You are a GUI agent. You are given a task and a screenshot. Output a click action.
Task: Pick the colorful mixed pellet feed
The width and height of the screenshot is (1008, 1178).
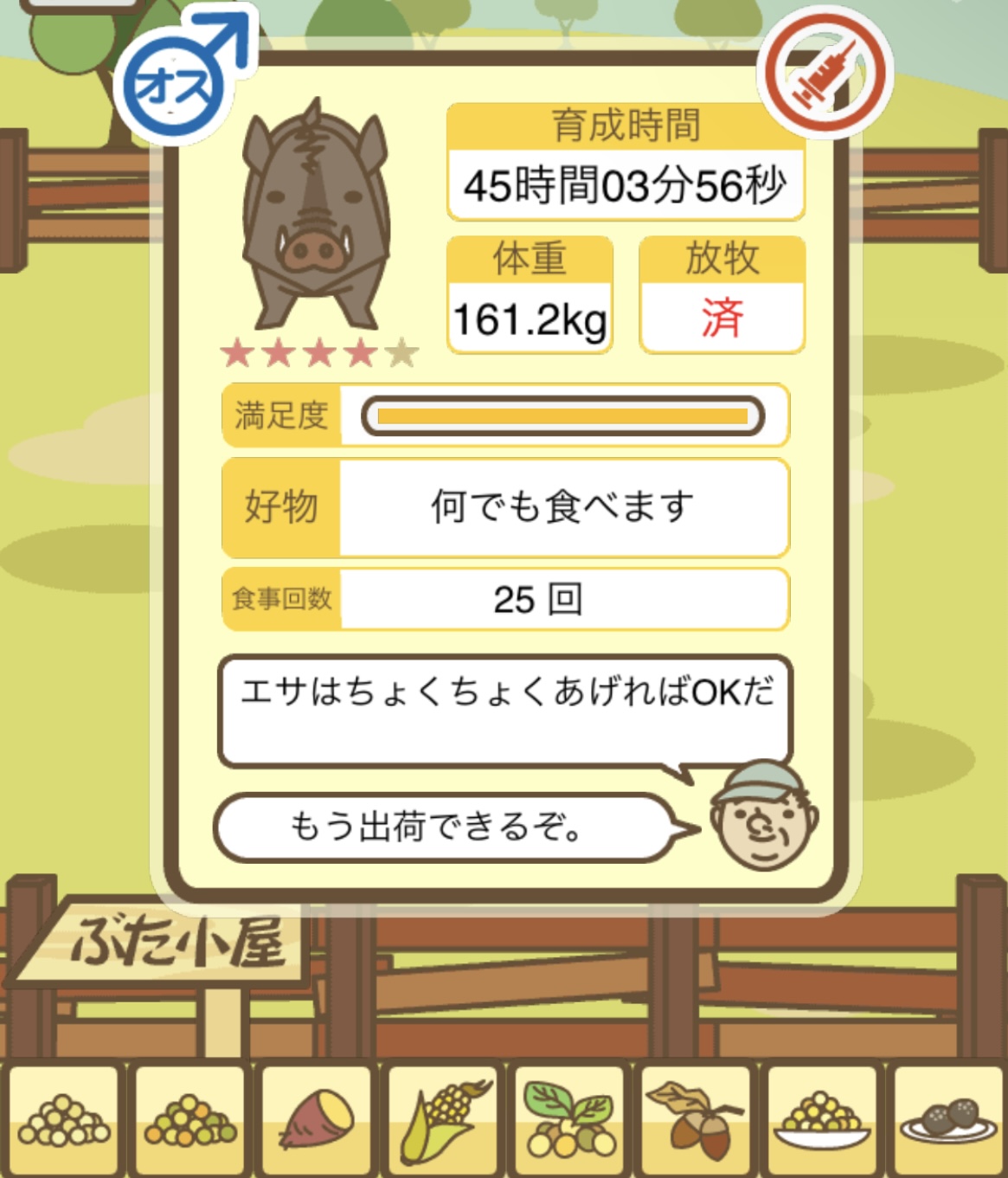pyautogui.click(x=190, y=1119)
